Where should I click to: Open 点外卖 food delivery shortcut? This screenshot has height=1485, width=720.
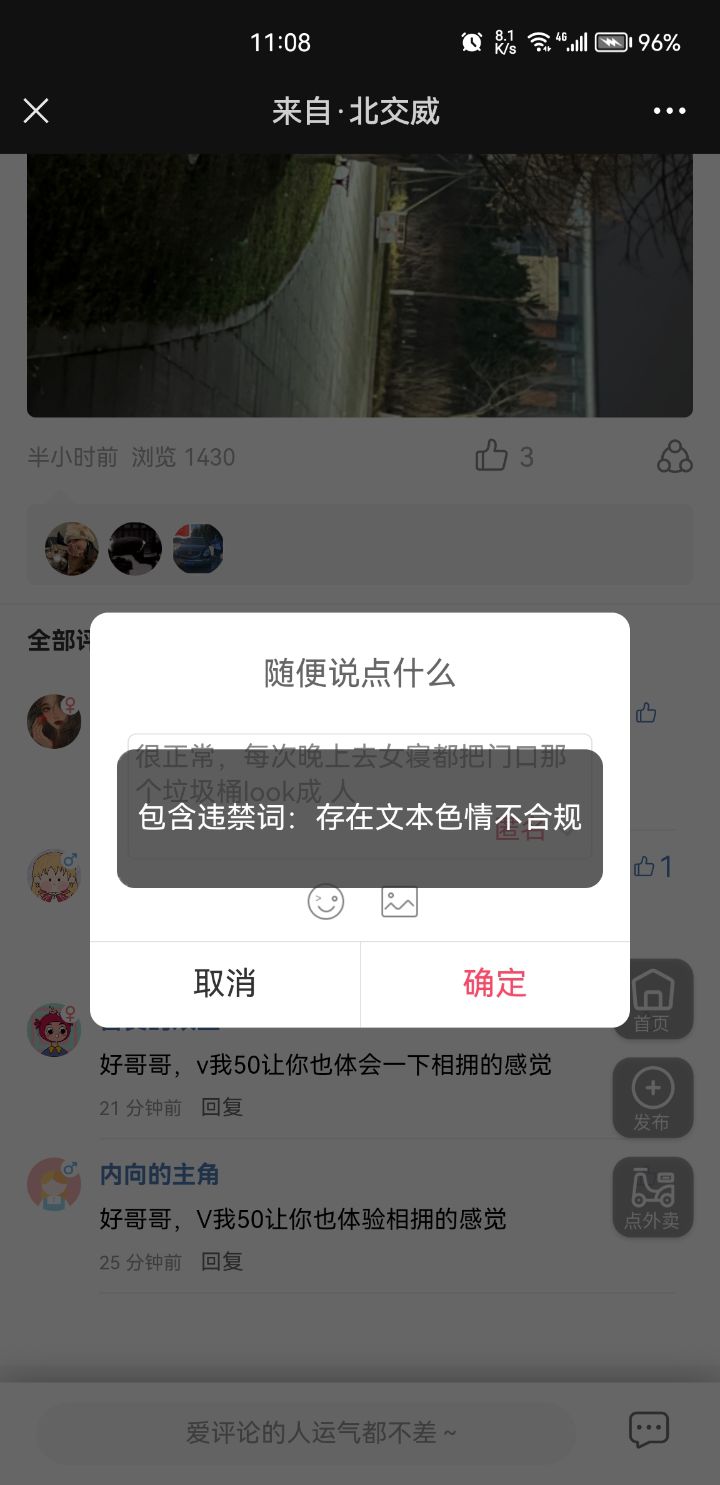(652, 1197)
